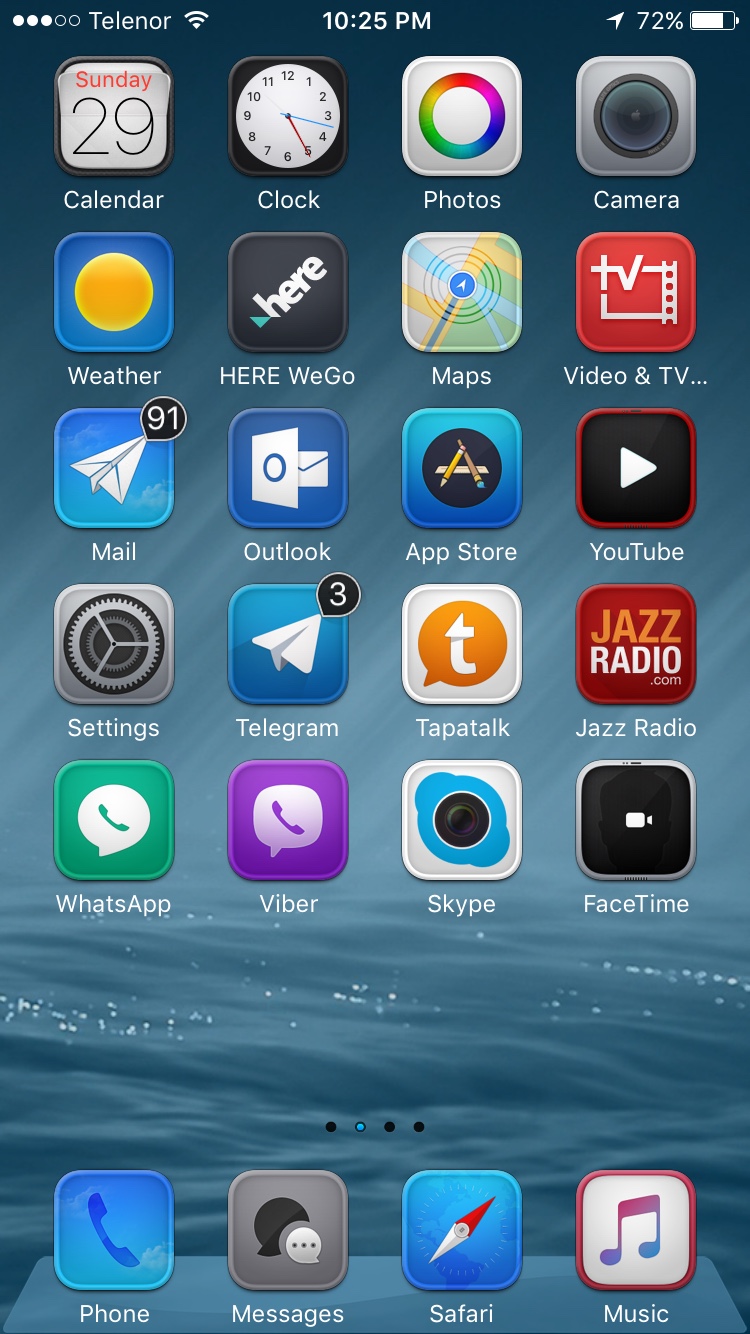Open Settings
The height and width of the screenshot is (1334, 750).
point(114,645)
